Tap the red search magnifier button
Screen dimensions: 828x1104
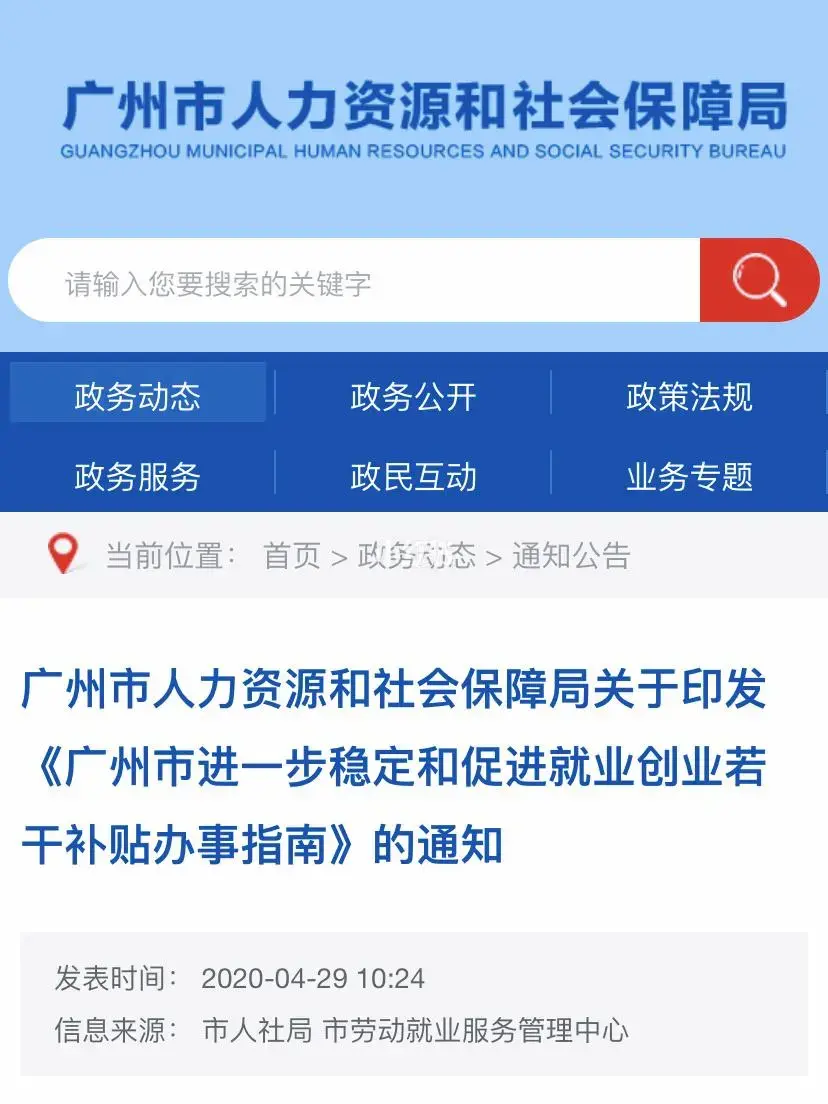point(759,280)
